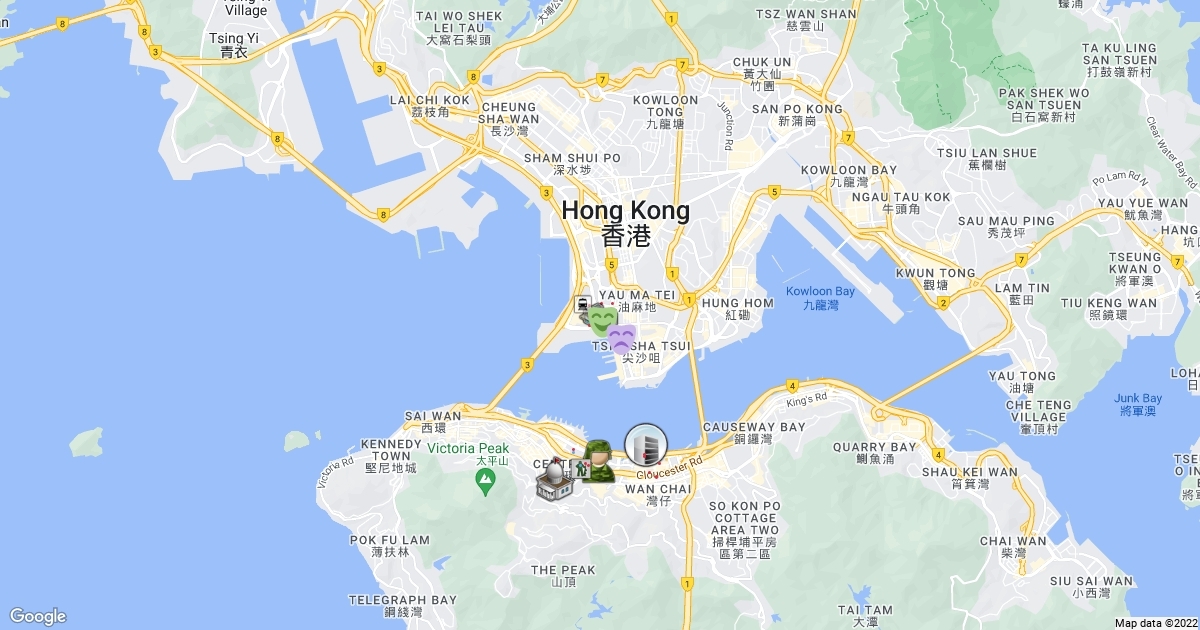Tap the green happy theater mask marker
Viewport: 1200px width, 630px height.
603,320
